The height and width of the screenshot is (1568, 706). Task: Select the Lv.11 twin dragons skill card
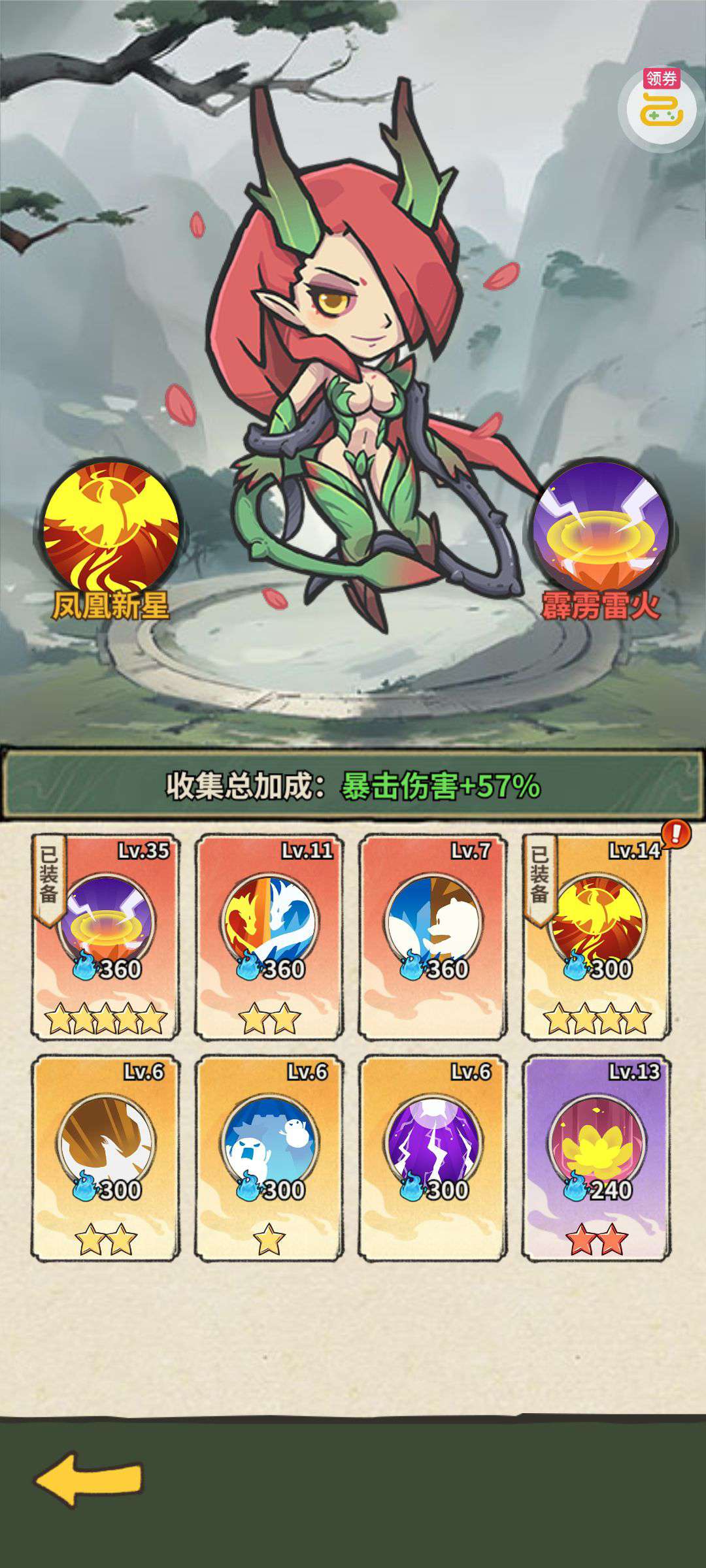pyautogui.click(x=269, y=936)
